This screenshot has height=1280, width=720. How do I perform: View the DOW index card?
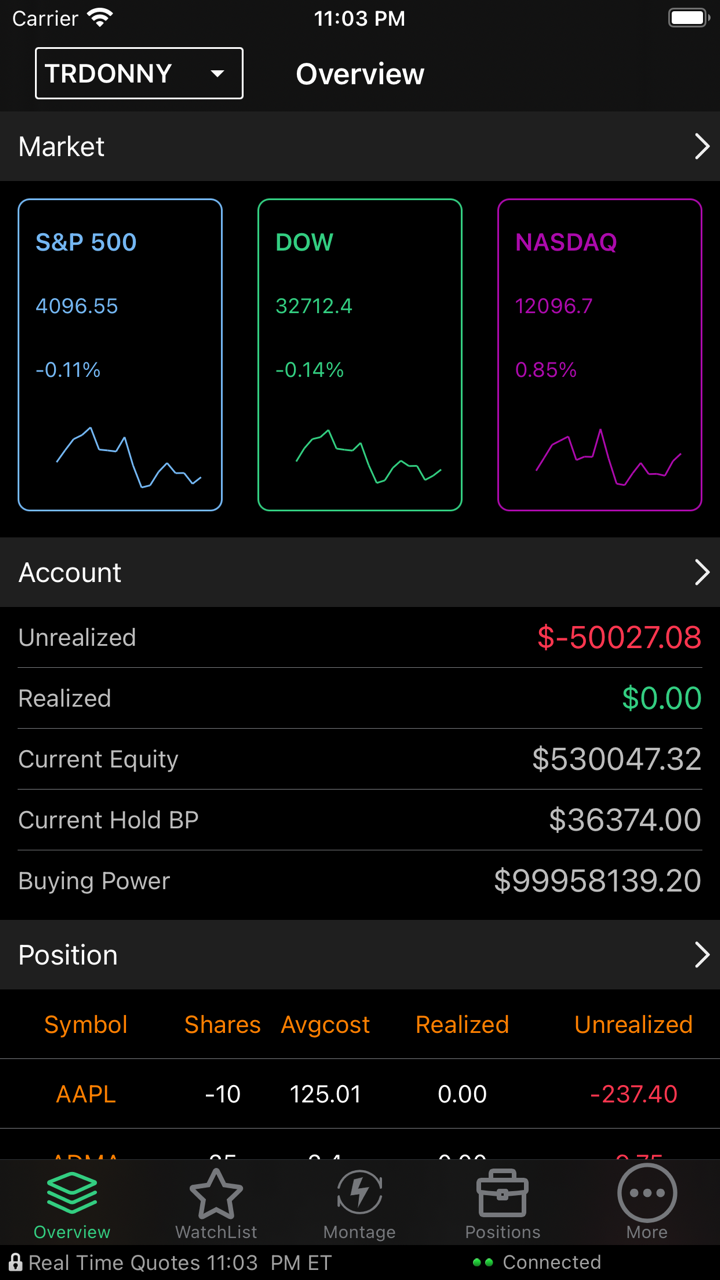[360, 355]
